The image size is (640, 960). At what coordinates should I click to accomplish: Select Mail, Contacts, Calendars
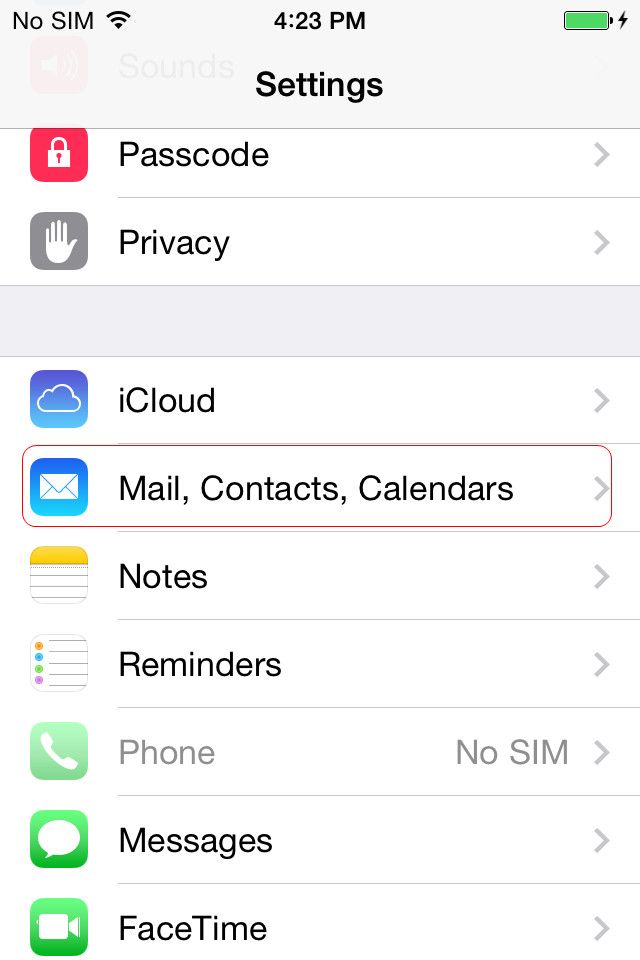click(x=316, y=489)
